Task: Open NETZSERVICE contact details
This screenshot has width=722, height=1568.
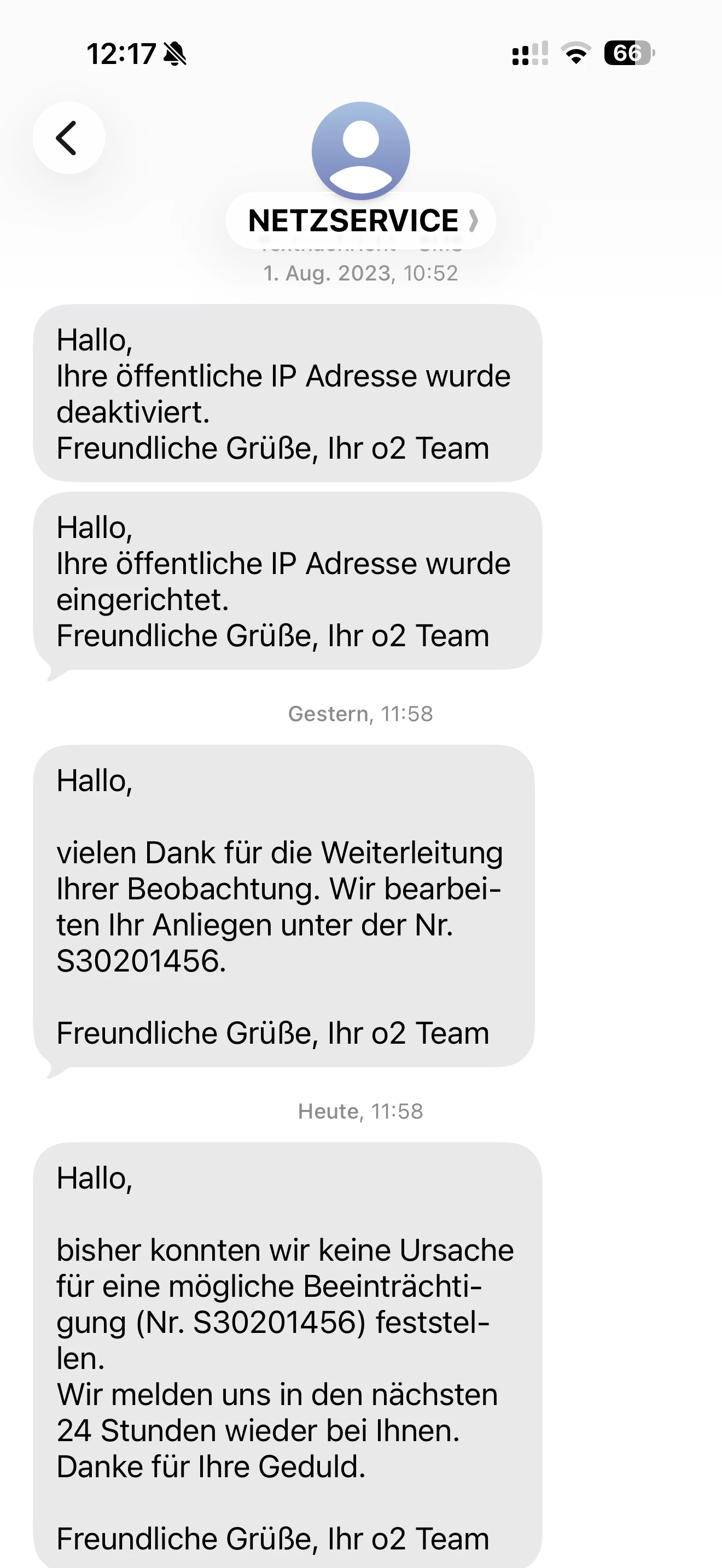Action: pyautogui.click(x=360, y=220)
